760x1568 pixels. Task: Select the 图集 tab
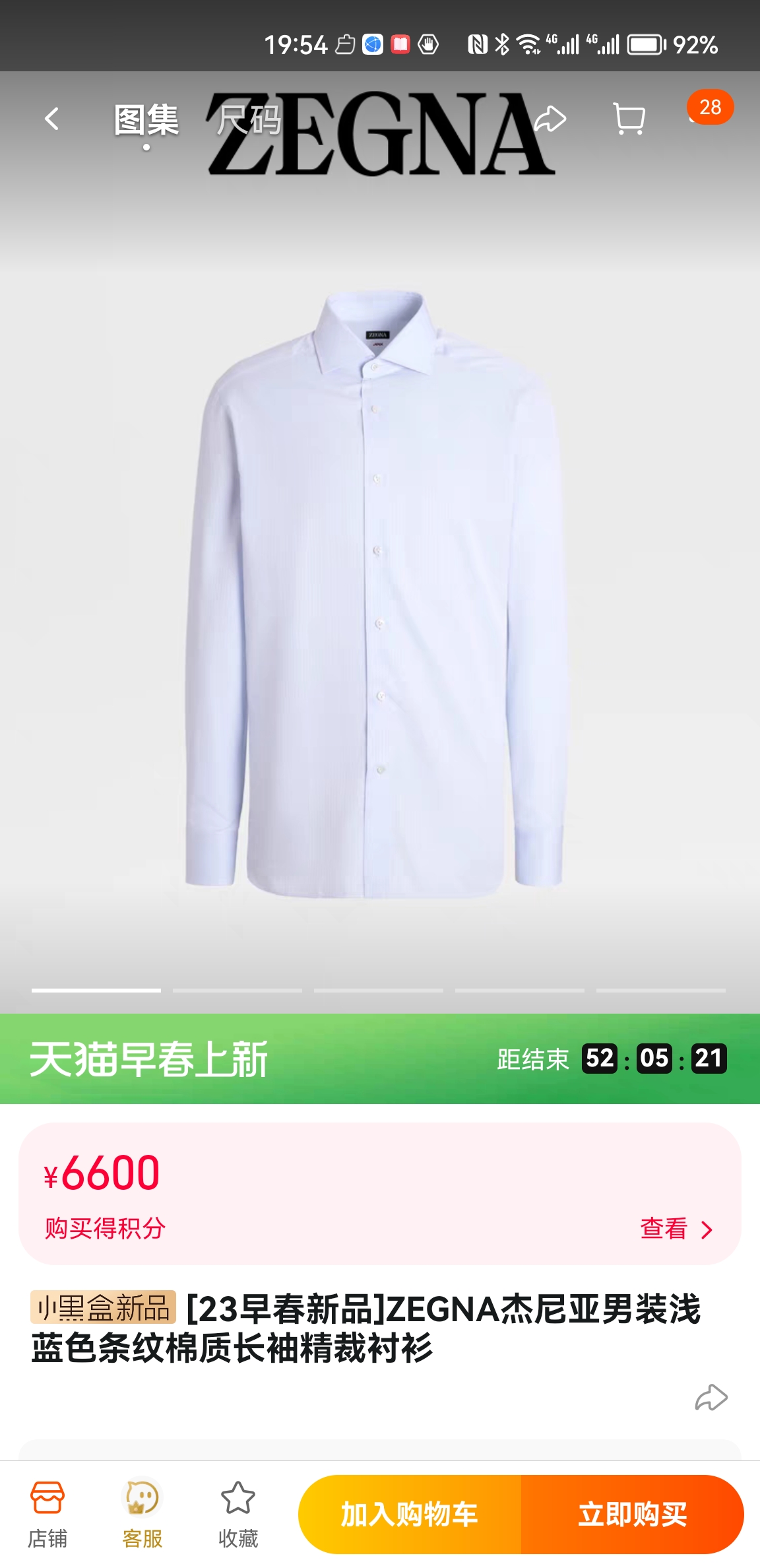(x=146, y=120)
